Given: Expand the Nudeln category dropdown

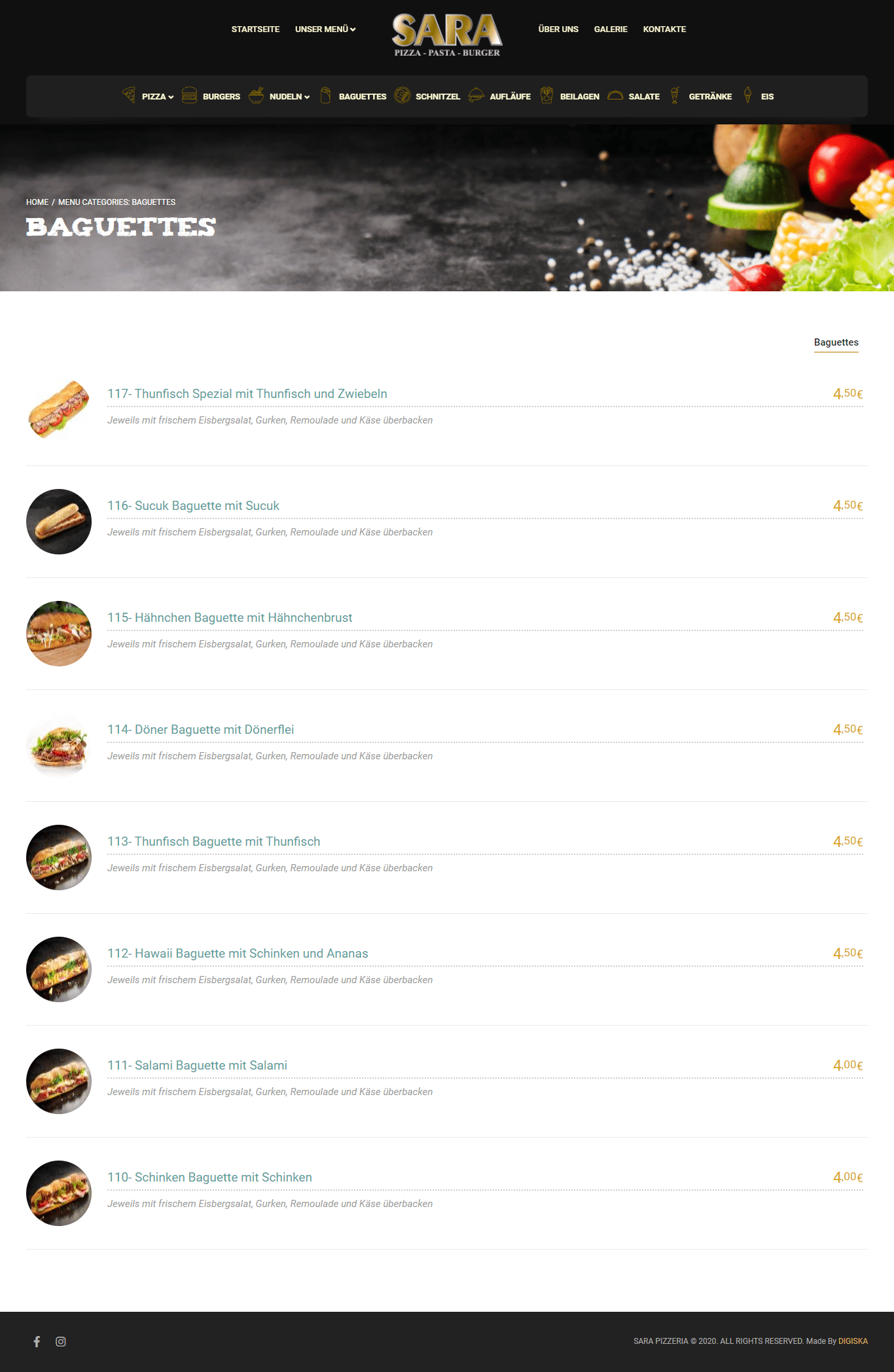Looking at the screenshot, I should click(289, 97).
